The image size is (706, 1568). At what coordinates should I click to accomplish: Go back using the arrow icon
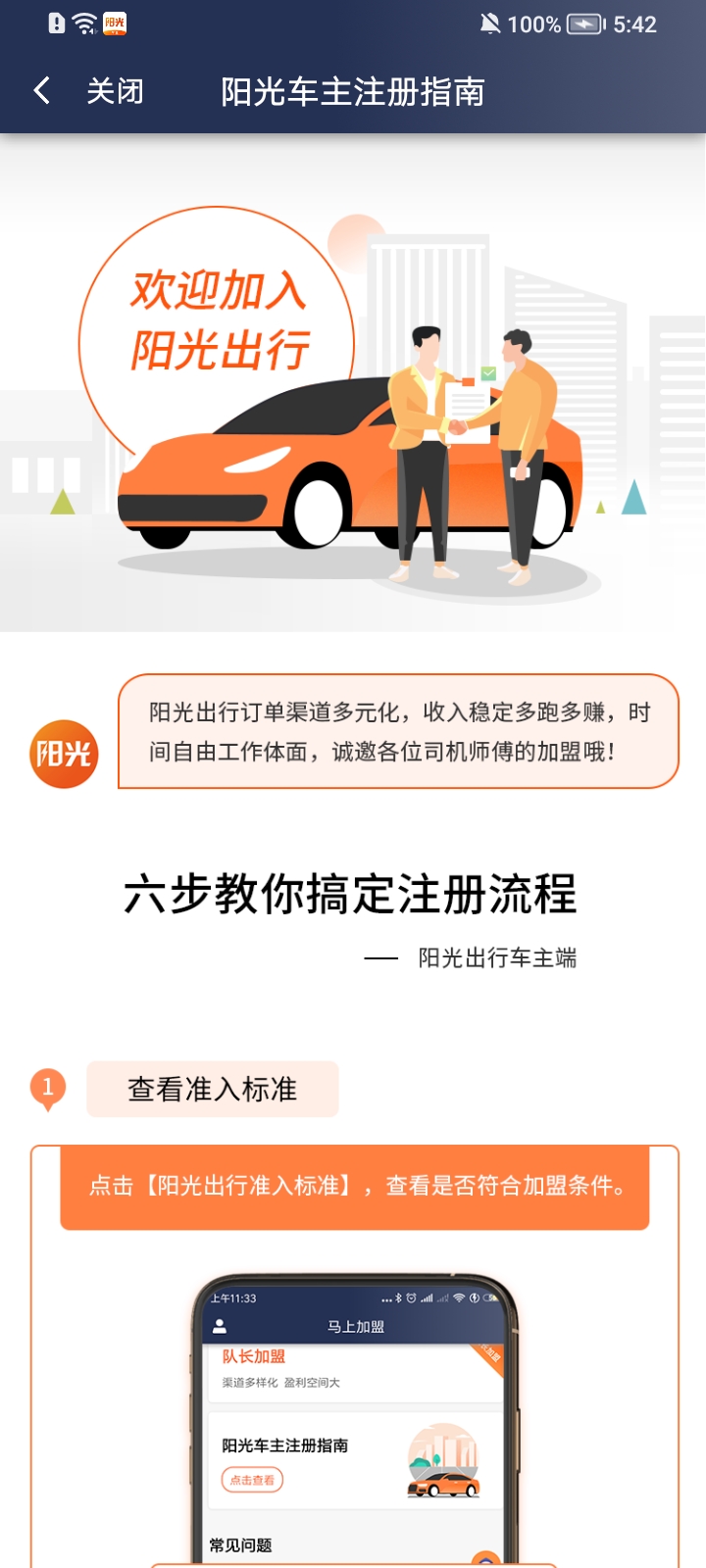[x=41, y=91]
